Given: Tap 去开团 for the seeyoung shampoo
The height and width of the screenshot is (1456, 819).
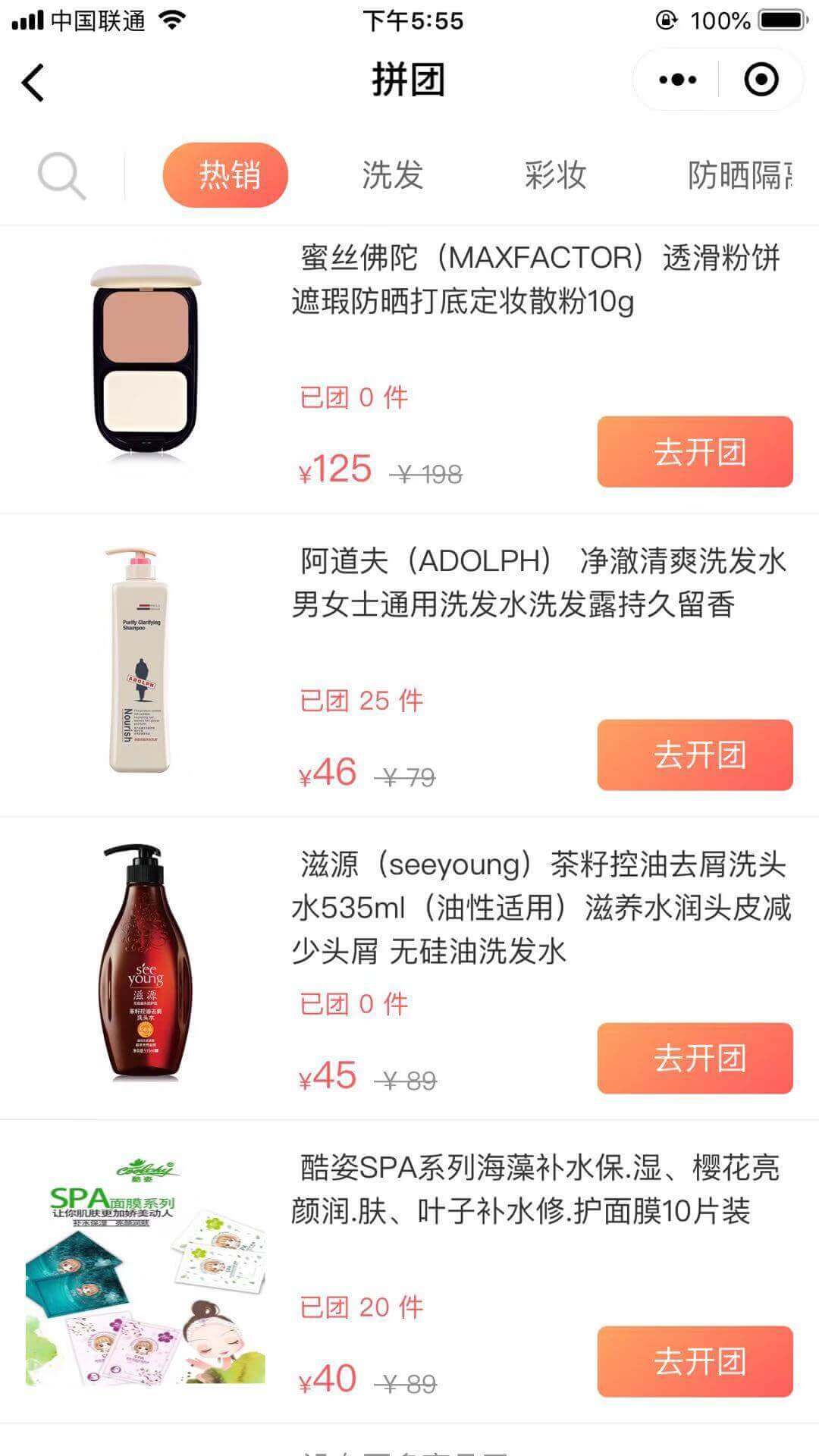Looking at the screenshot, I should pos(695,1059).
